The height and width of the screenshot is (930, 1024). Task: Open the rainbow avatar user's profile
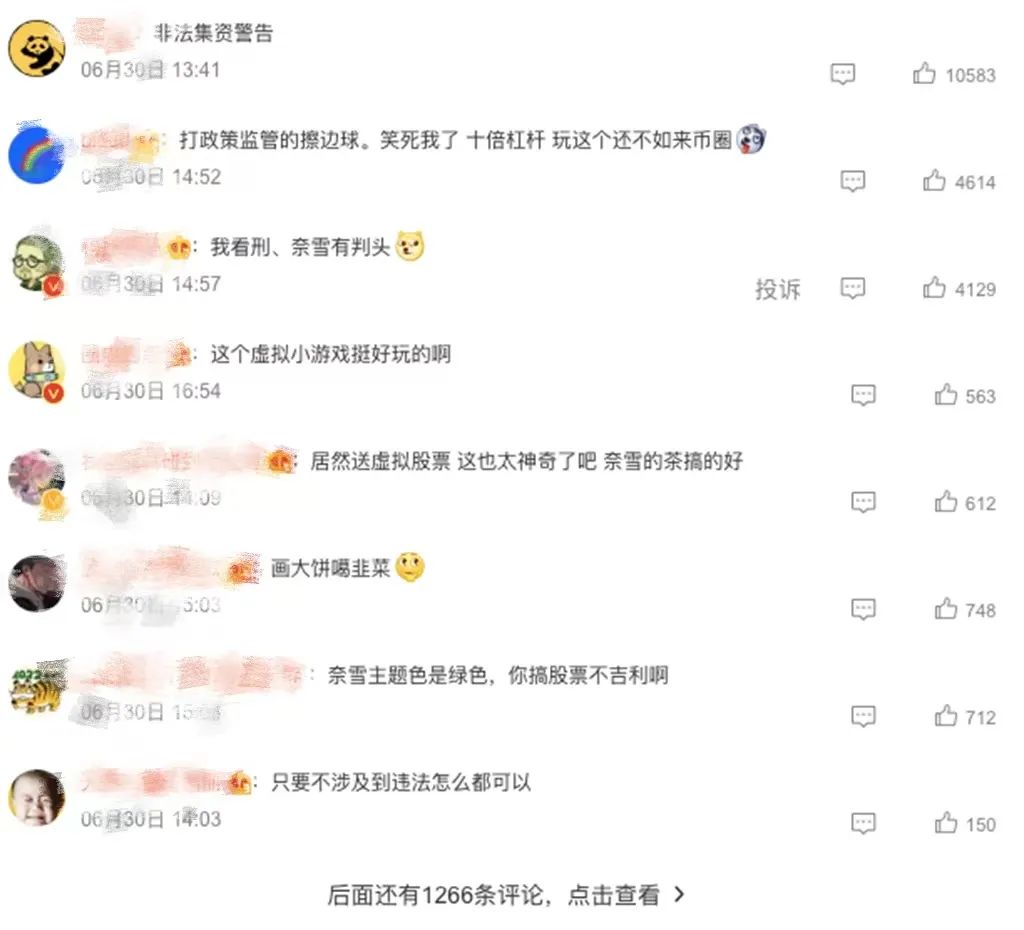tap(36, 155)
